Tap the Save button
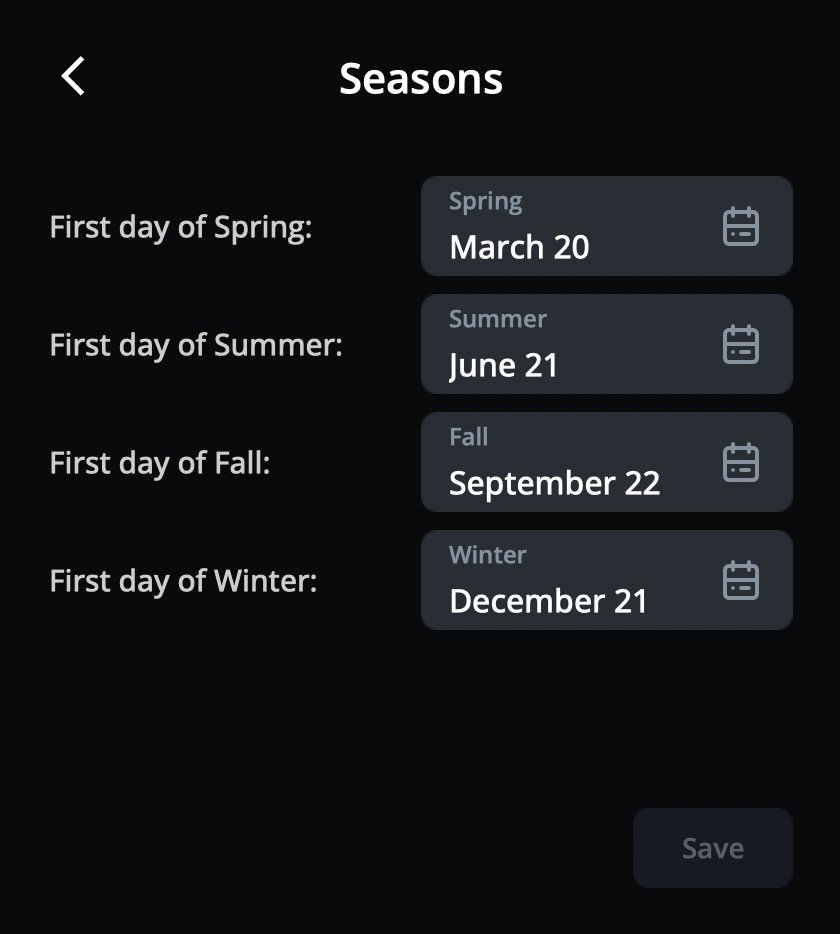 point(712,848)
